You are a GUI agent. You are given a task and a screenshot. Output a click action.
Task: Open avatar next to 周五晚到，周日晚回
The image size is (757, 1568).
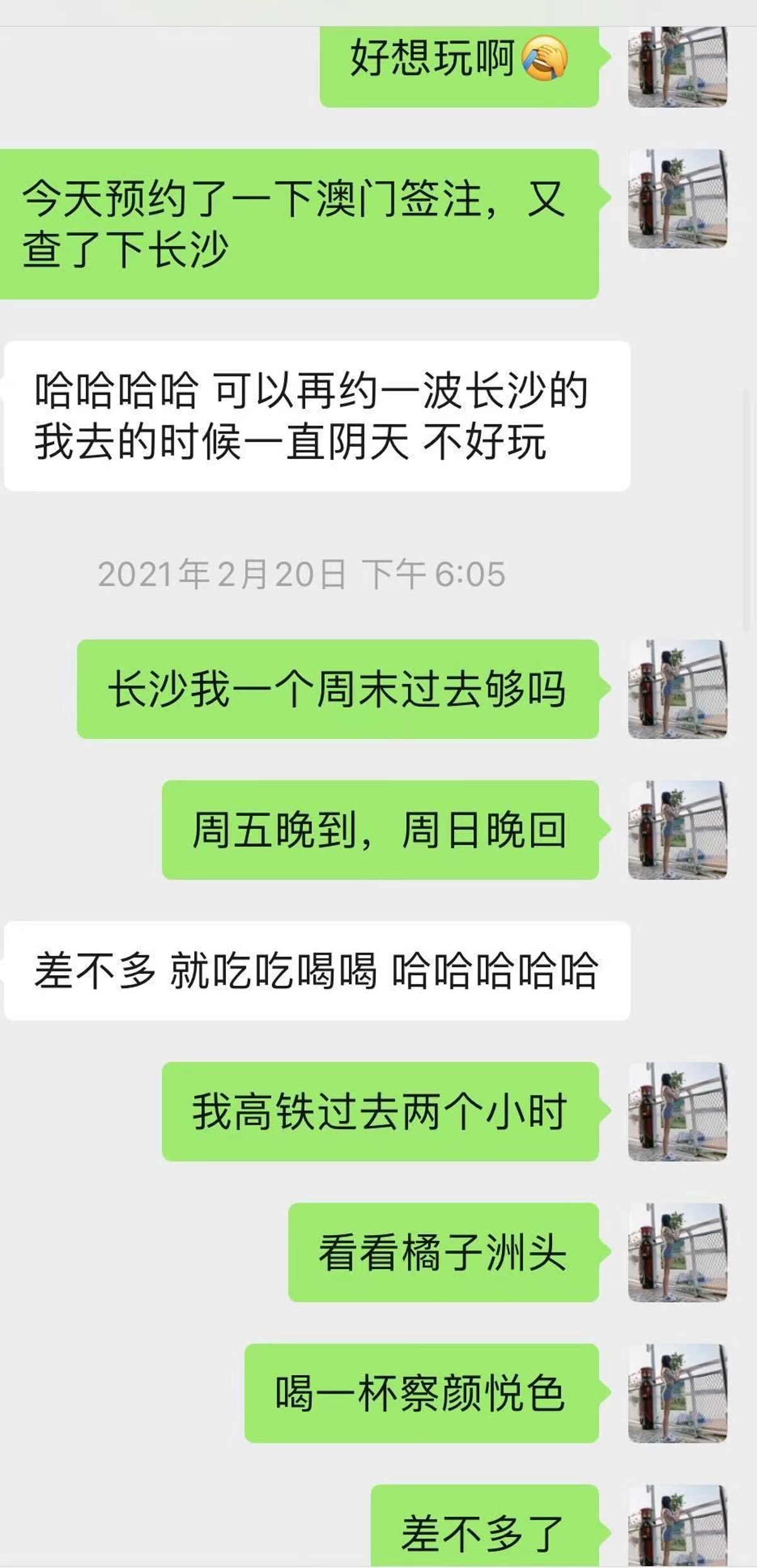(678, 829)
